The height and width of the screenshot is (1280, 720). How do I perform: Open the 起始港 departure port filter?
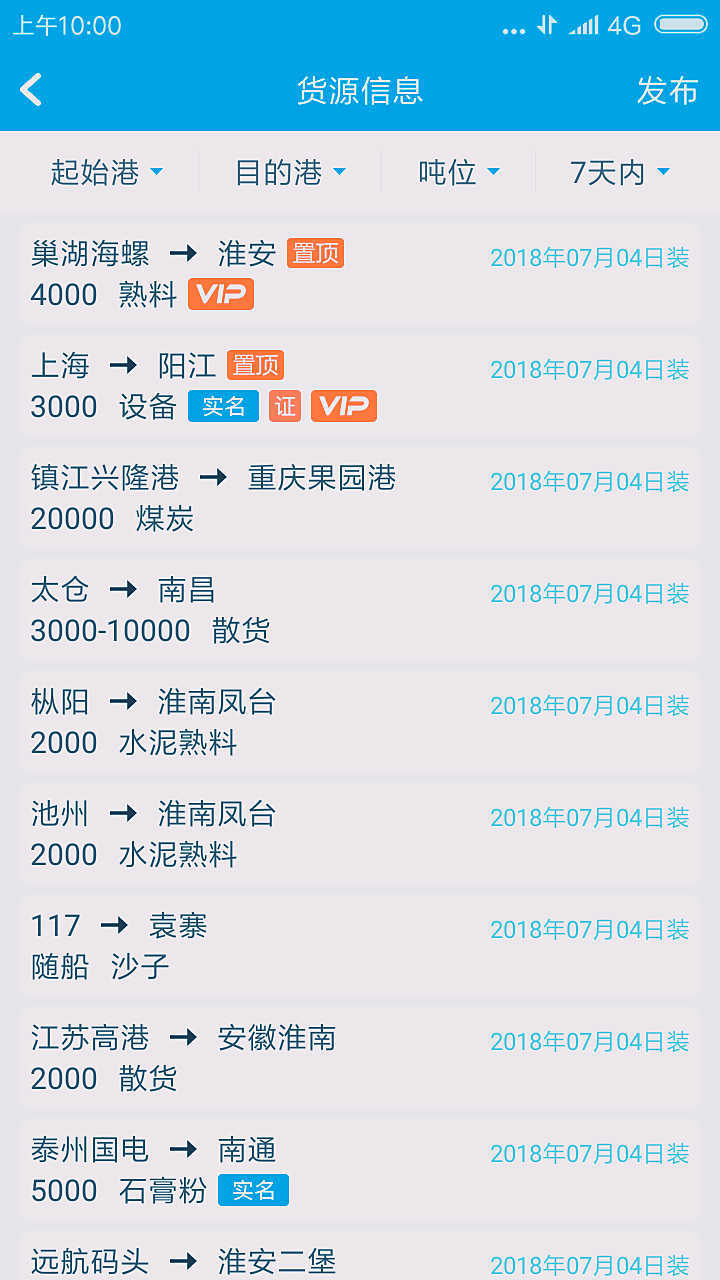(x=104, y=171)
